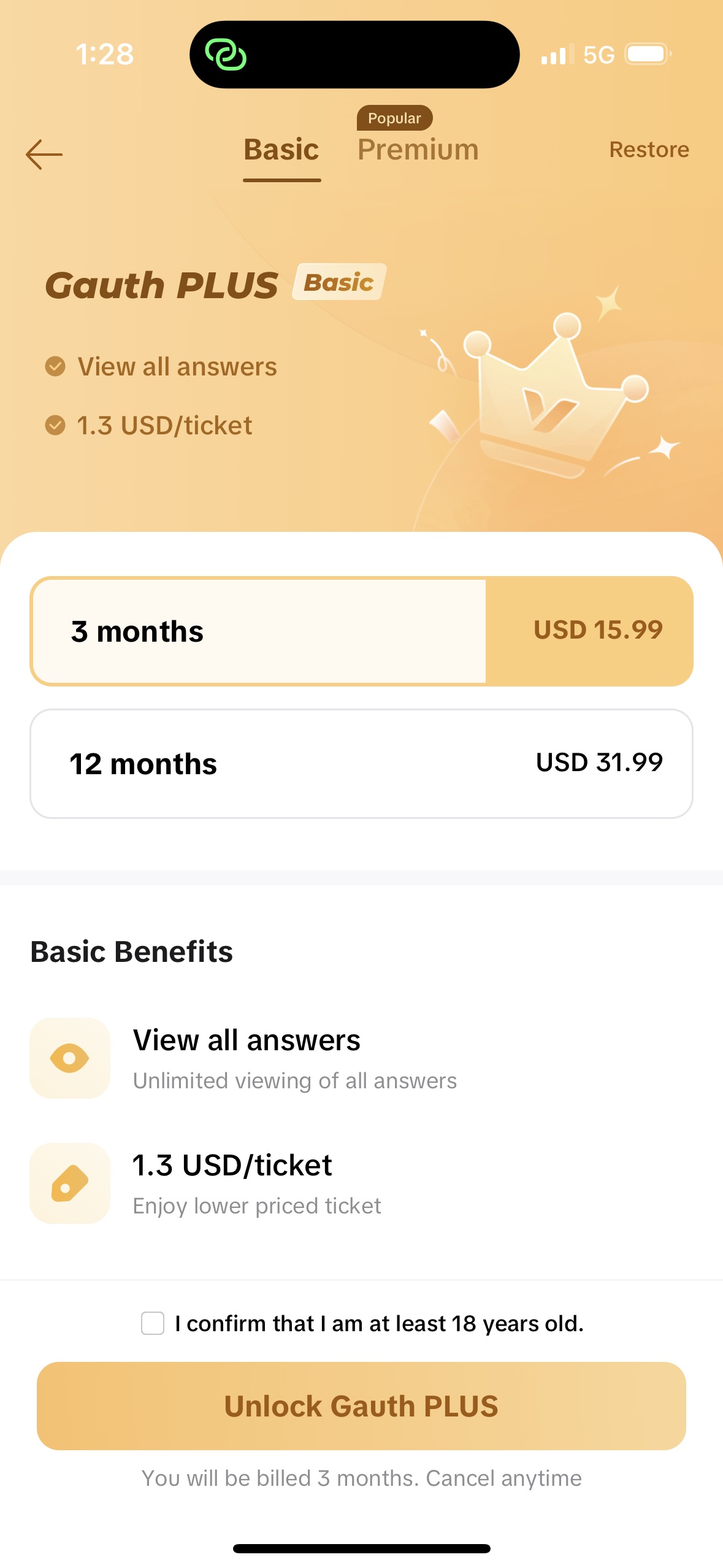Viewport: 723px width, 1568px height.
Task: Select the 12 months plan
Action: [x=361, y=764]
